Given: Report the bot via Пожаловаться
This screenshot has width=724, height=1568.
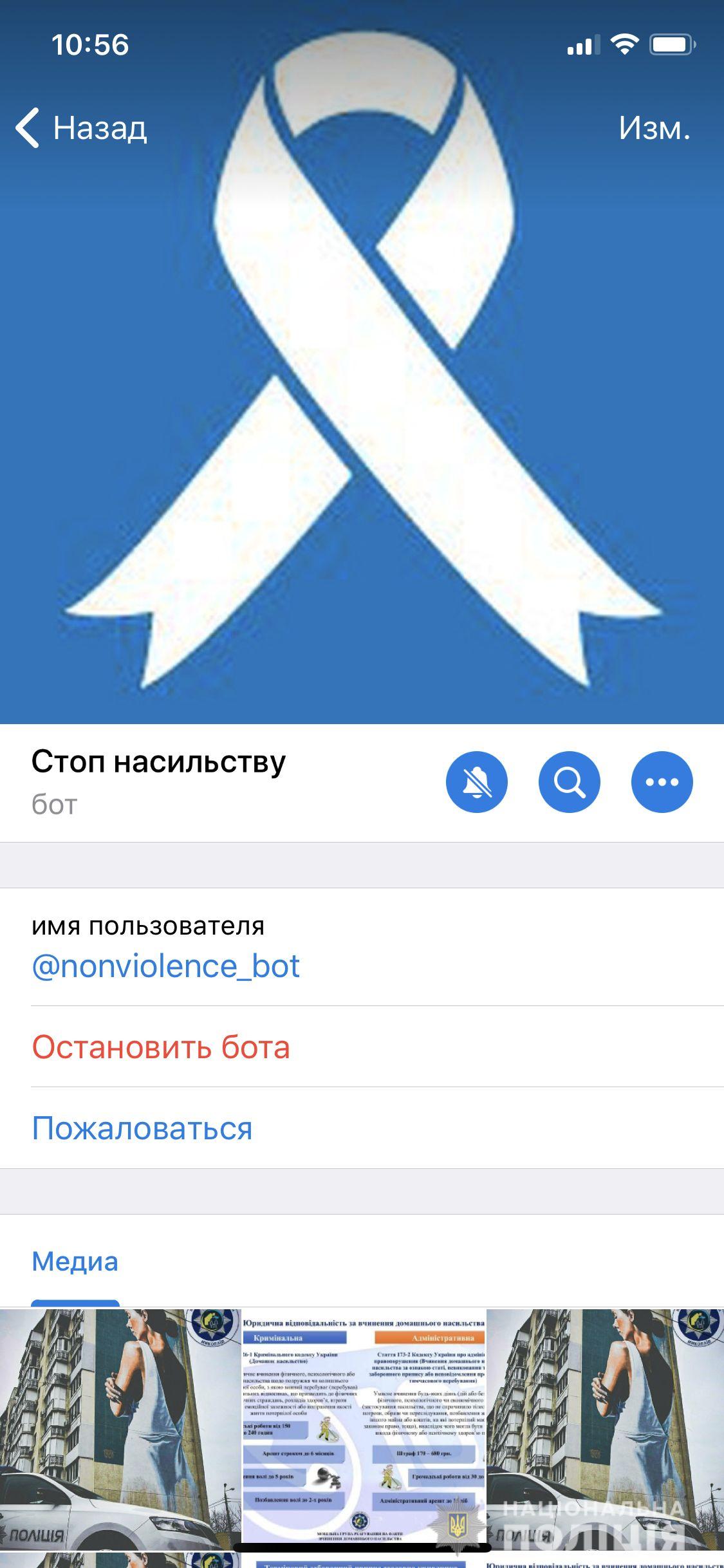Looking at the screenshot, I should click(142, 1128).
